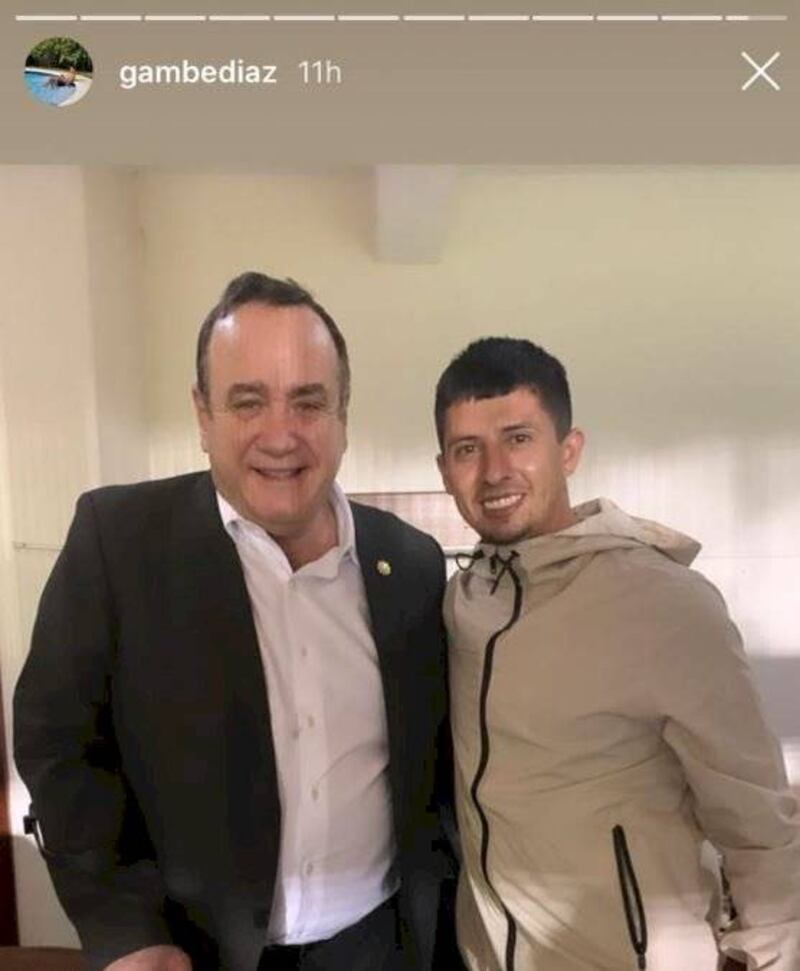Viewport: 800px width, 971px height.
Task: Open gambediaz's profile picture
Action: coord(58,72)
